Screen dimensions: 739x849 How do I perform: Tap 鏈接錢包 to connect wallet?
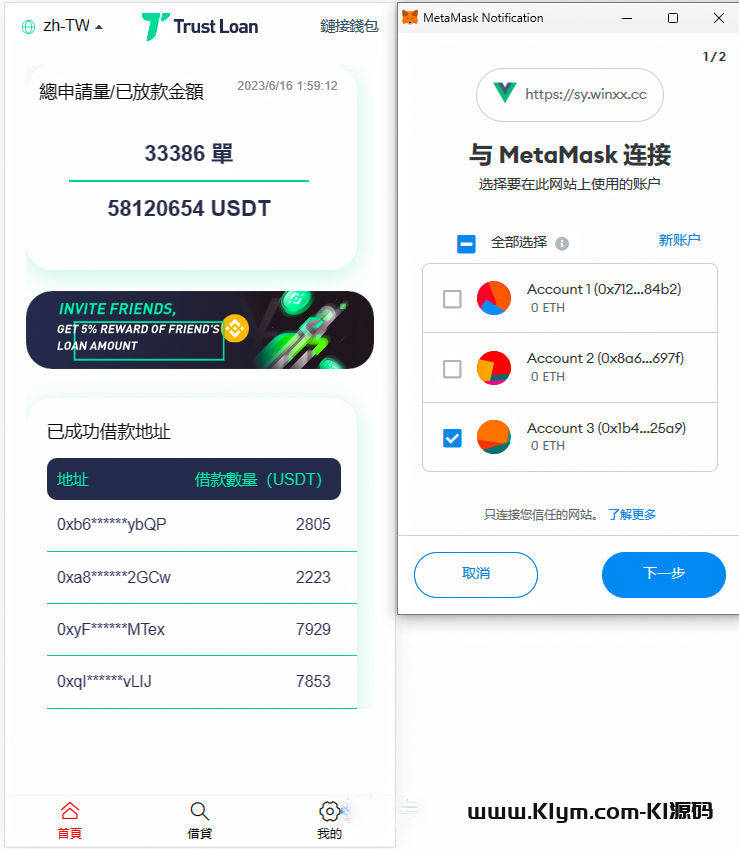(349, 27)
